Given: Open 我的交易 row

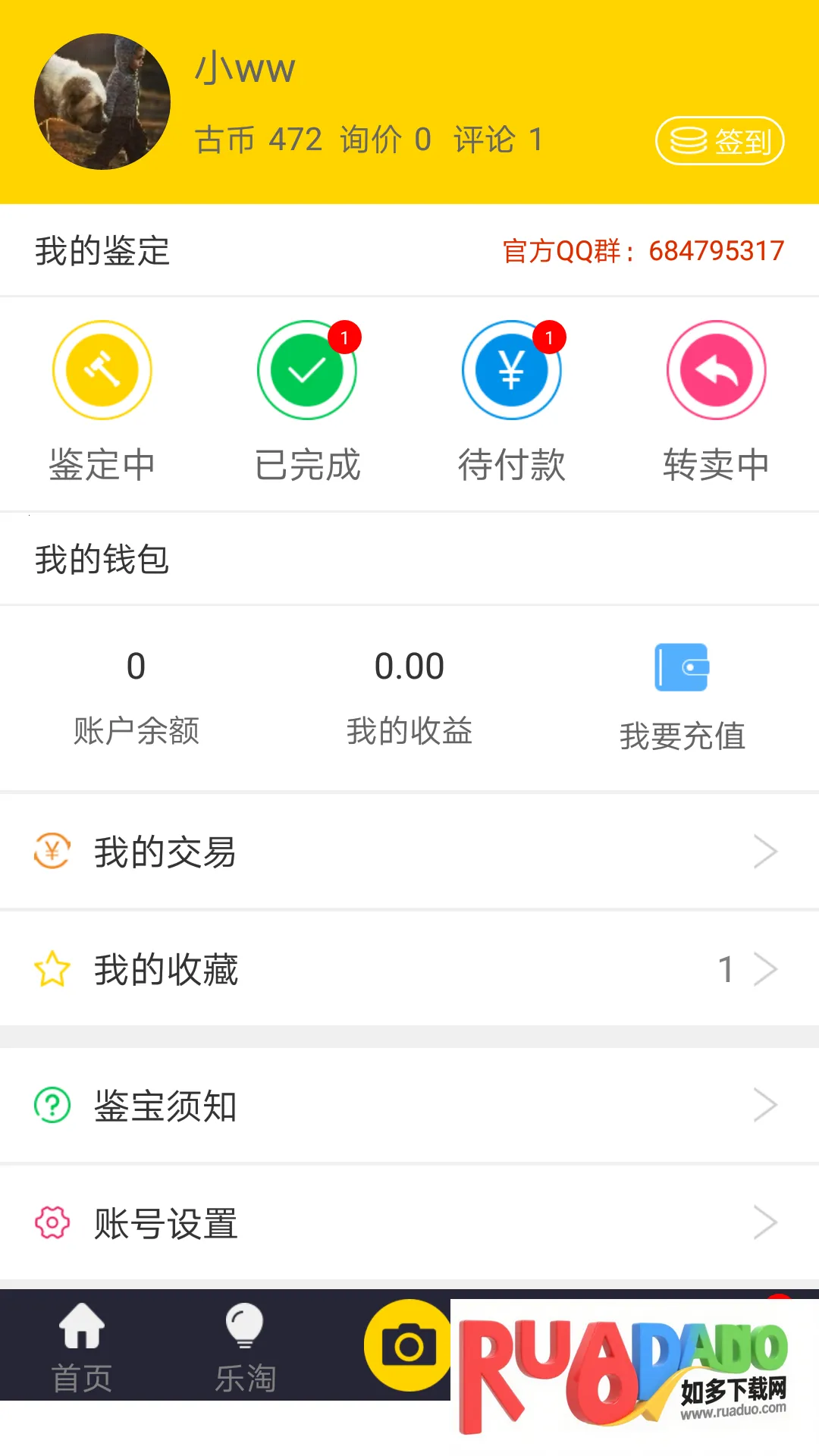Looking at the screenshot, I should [409, 852].
